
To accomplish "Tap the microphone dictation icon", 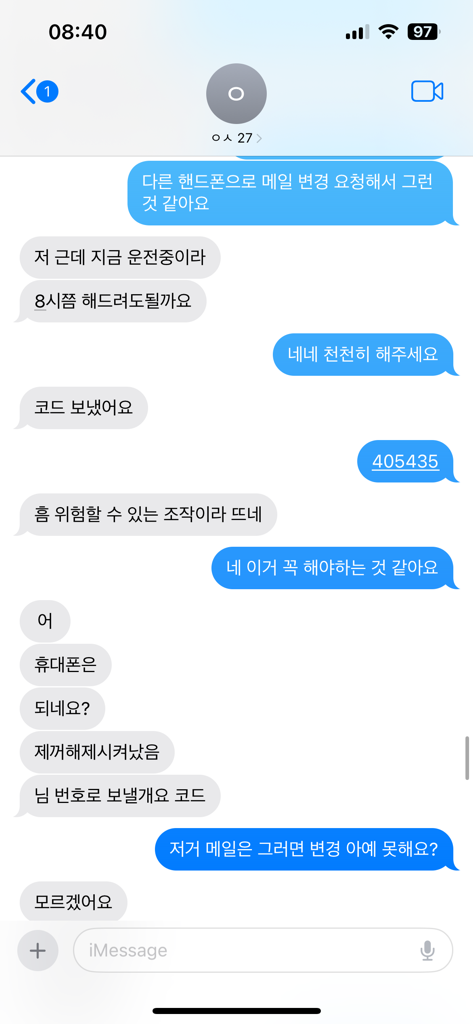I will 427,951.
